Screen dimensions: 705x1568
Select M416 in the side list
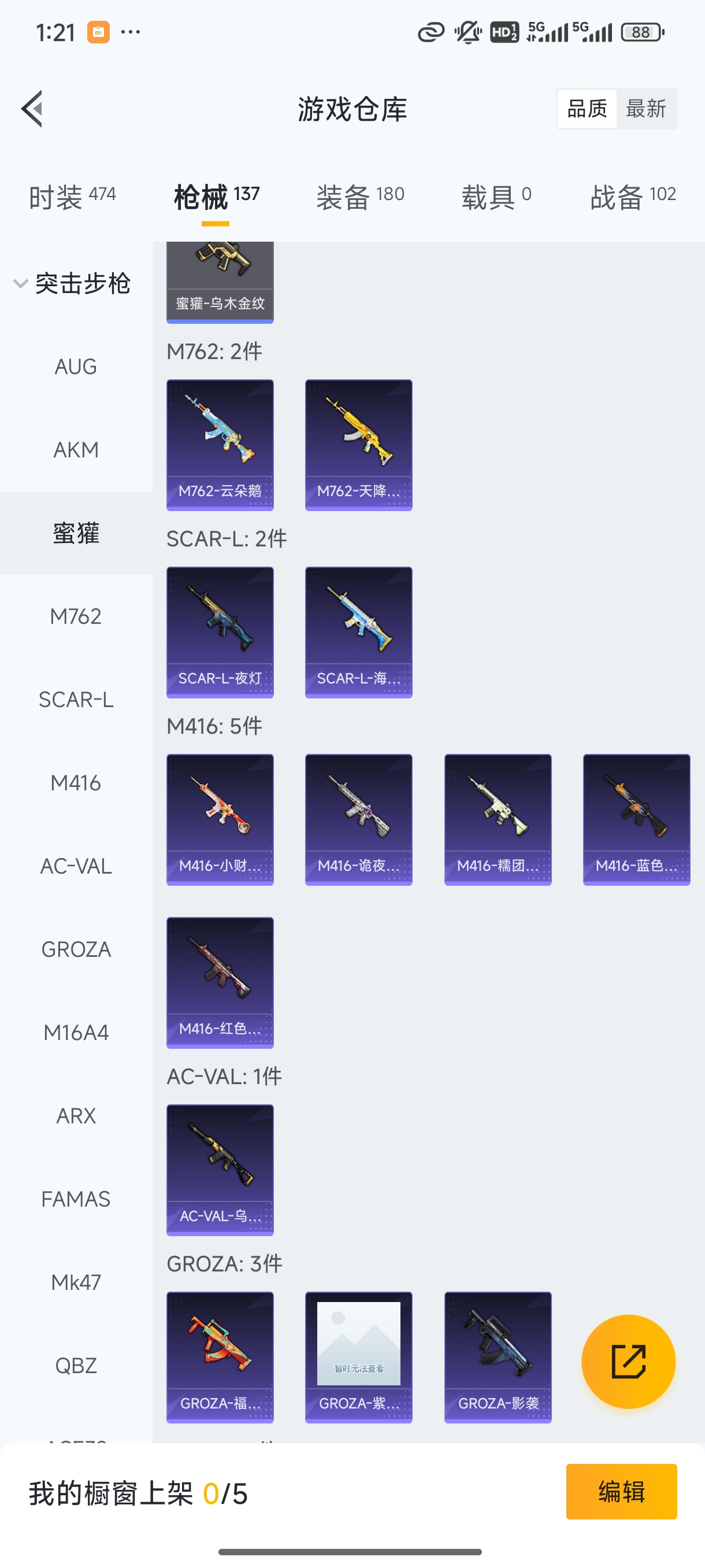(x=76, y=783)
